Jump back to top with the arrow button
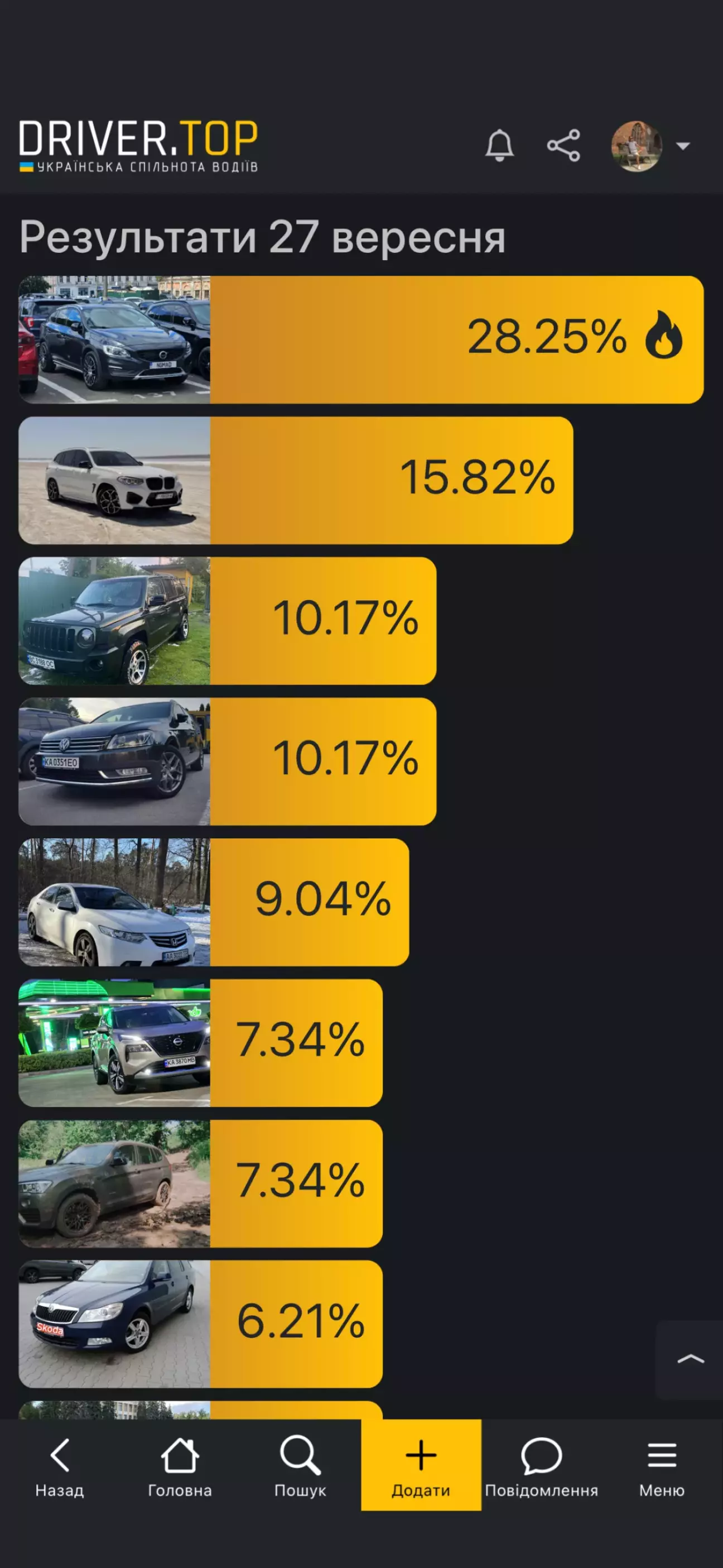This screenshot has height=1568, width=723. click(x=690, y=1359)
